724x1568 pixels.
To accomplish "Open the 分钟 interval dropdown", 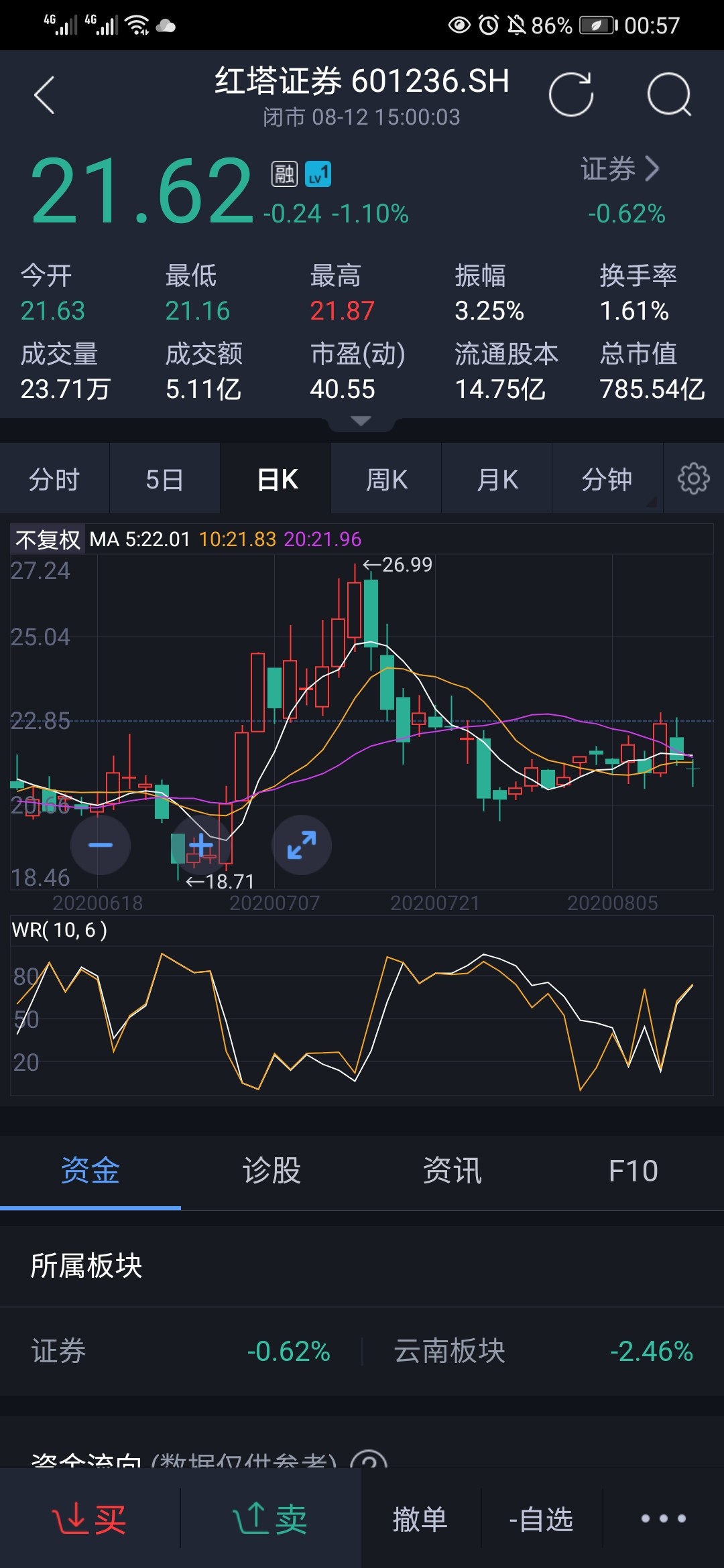I will [x=607, y=478].
